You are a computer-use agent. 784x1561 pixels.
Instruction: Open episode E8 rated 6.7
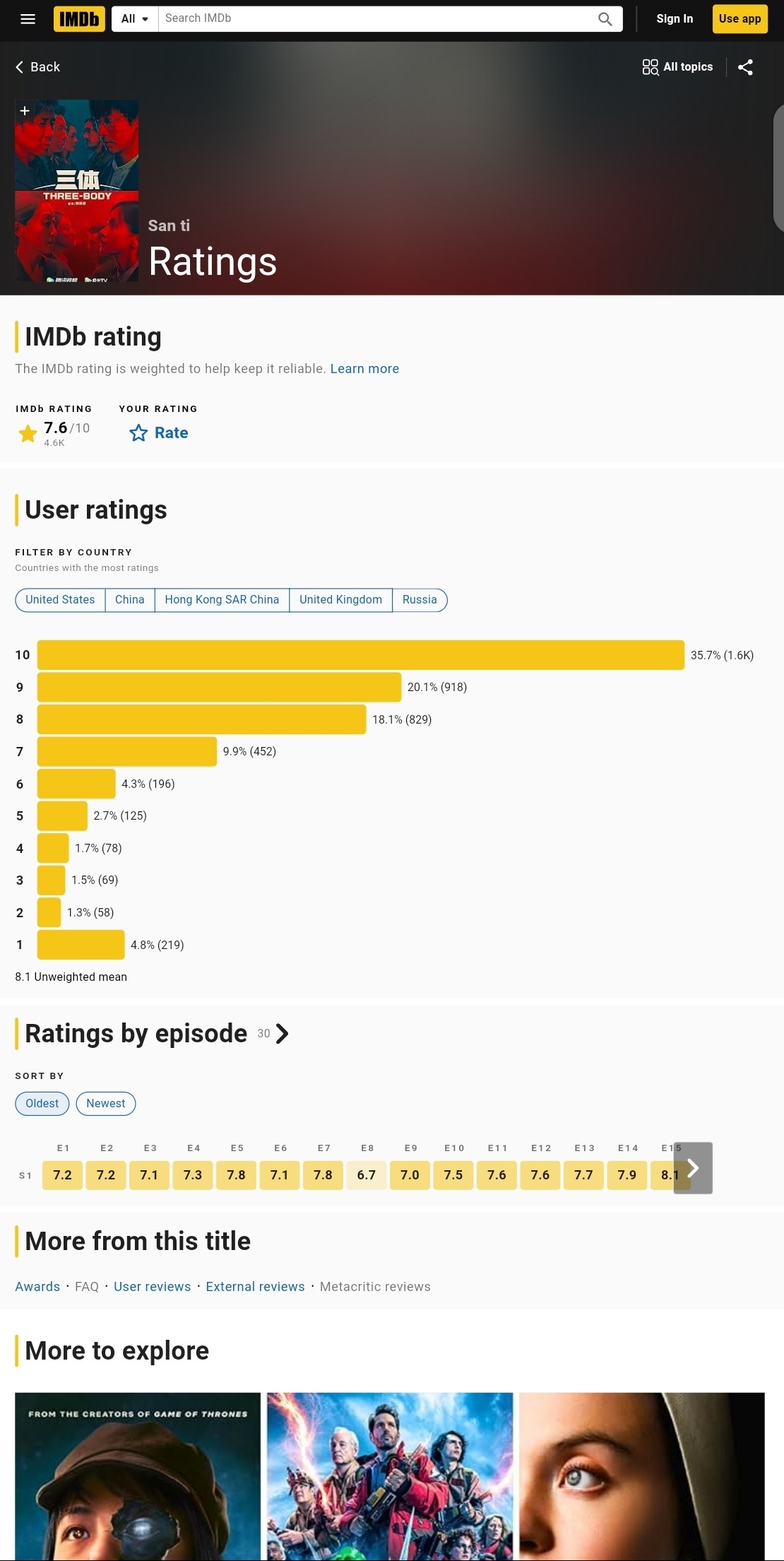click(x=367, y=1175)
